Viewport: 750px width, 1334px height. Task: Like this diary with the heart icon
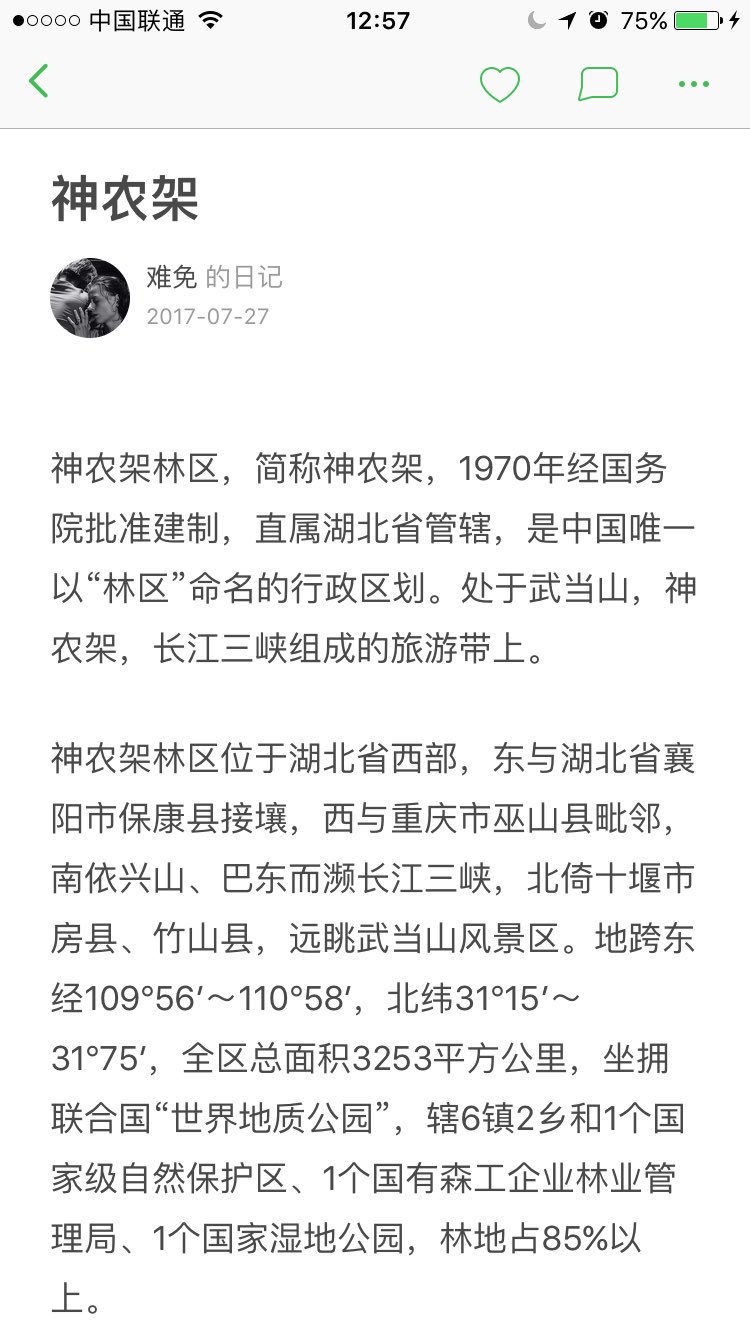(499, 84)
